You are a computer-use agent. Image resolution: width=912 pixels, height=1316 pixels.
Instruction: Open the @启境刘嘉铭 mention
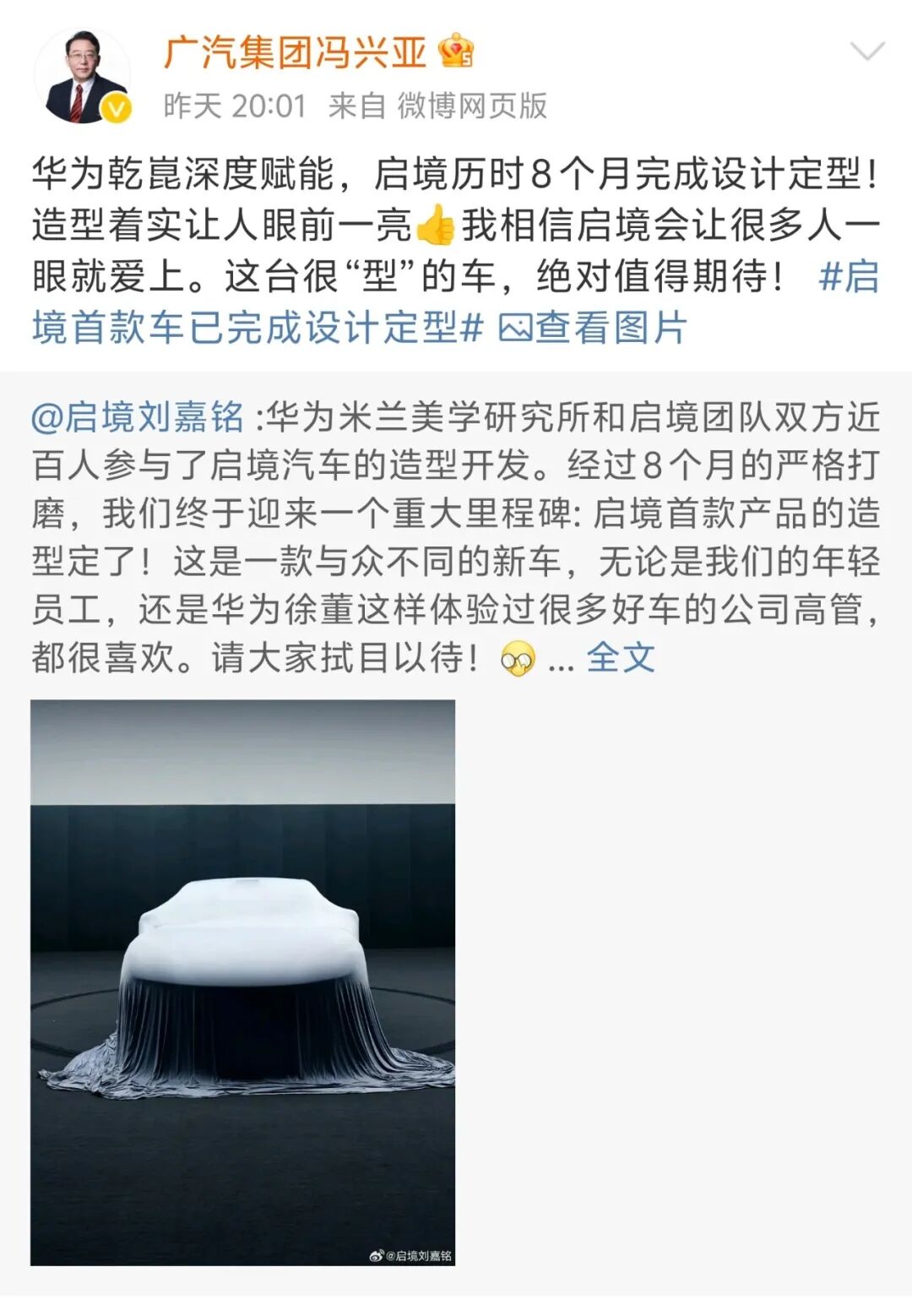coord(138,417)
